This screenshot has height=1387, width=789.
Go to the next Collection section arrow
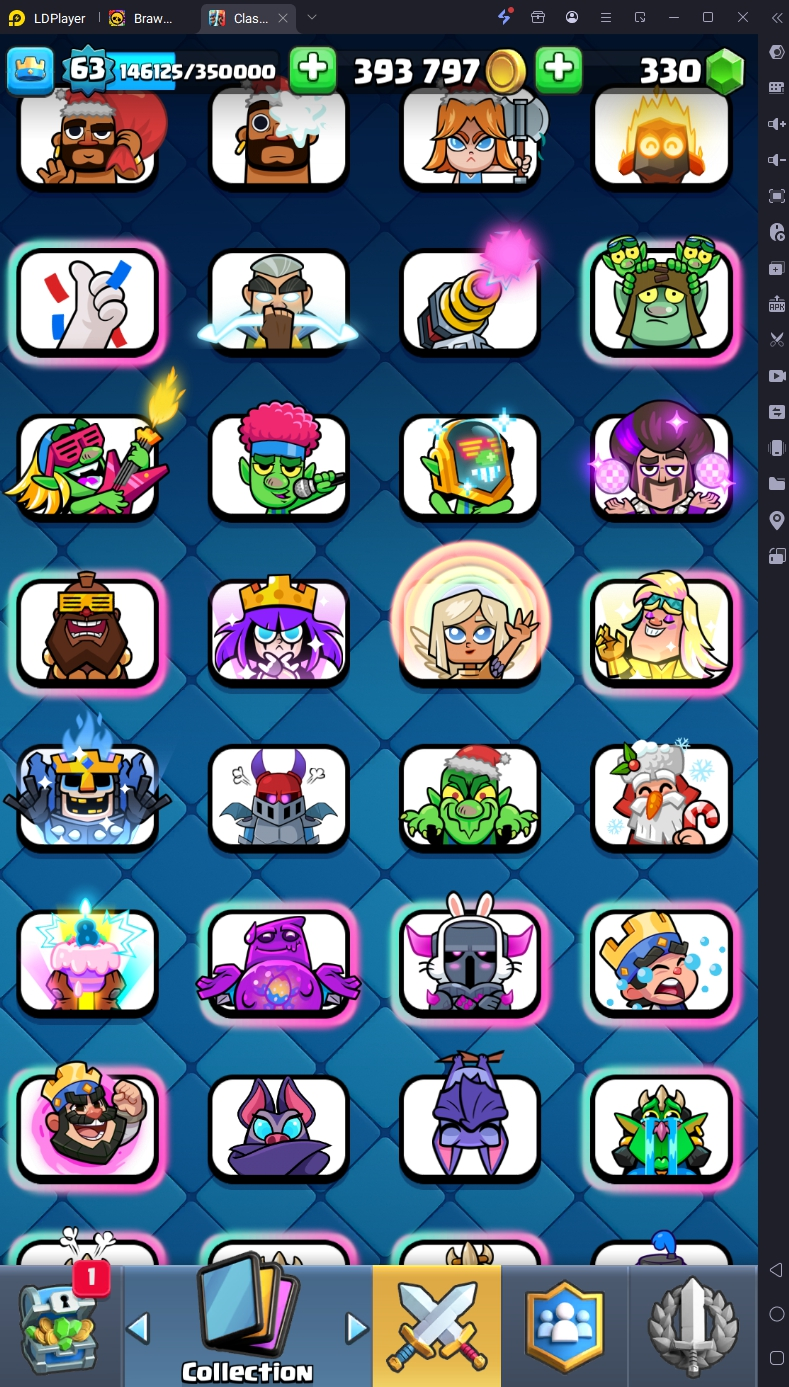[357, 1328]
